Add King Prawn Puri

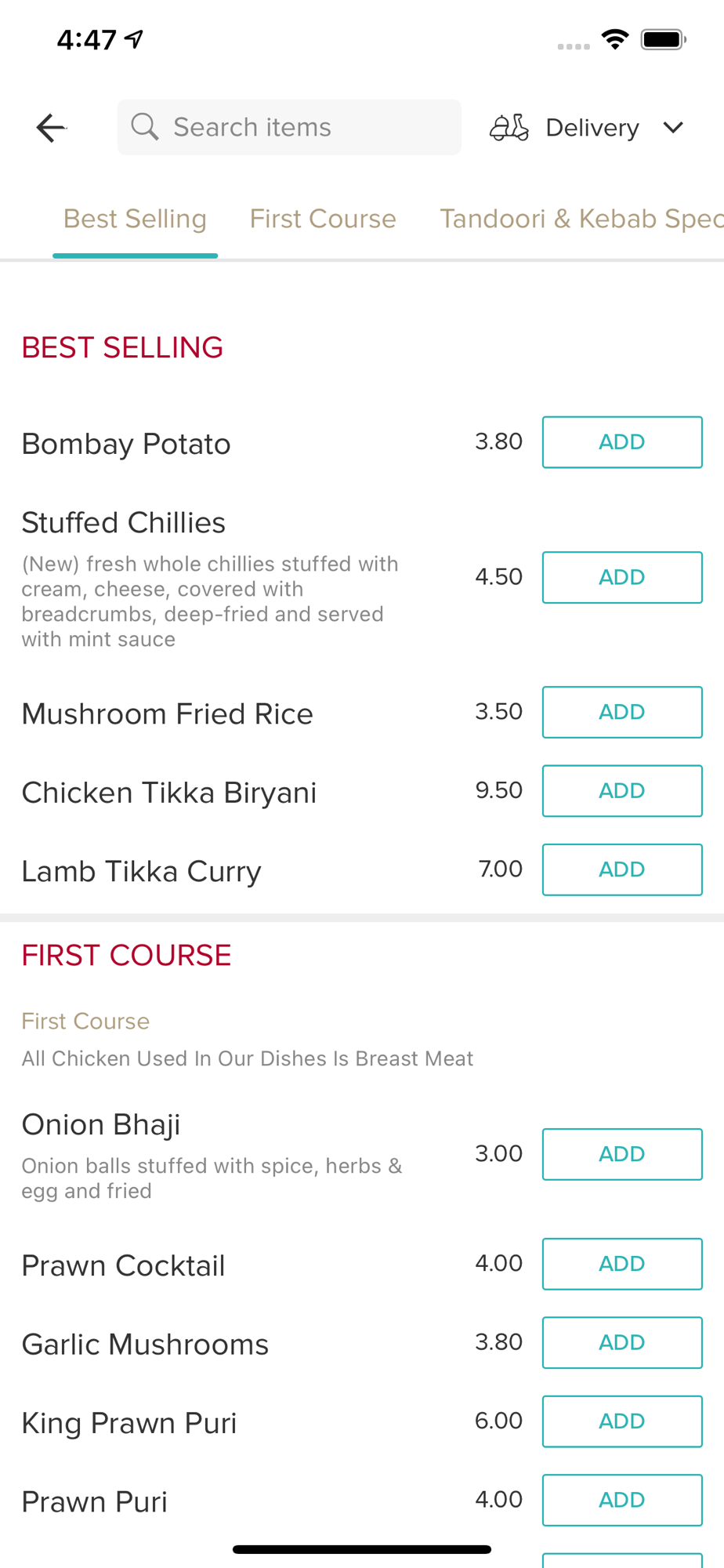pos(622,1421)
